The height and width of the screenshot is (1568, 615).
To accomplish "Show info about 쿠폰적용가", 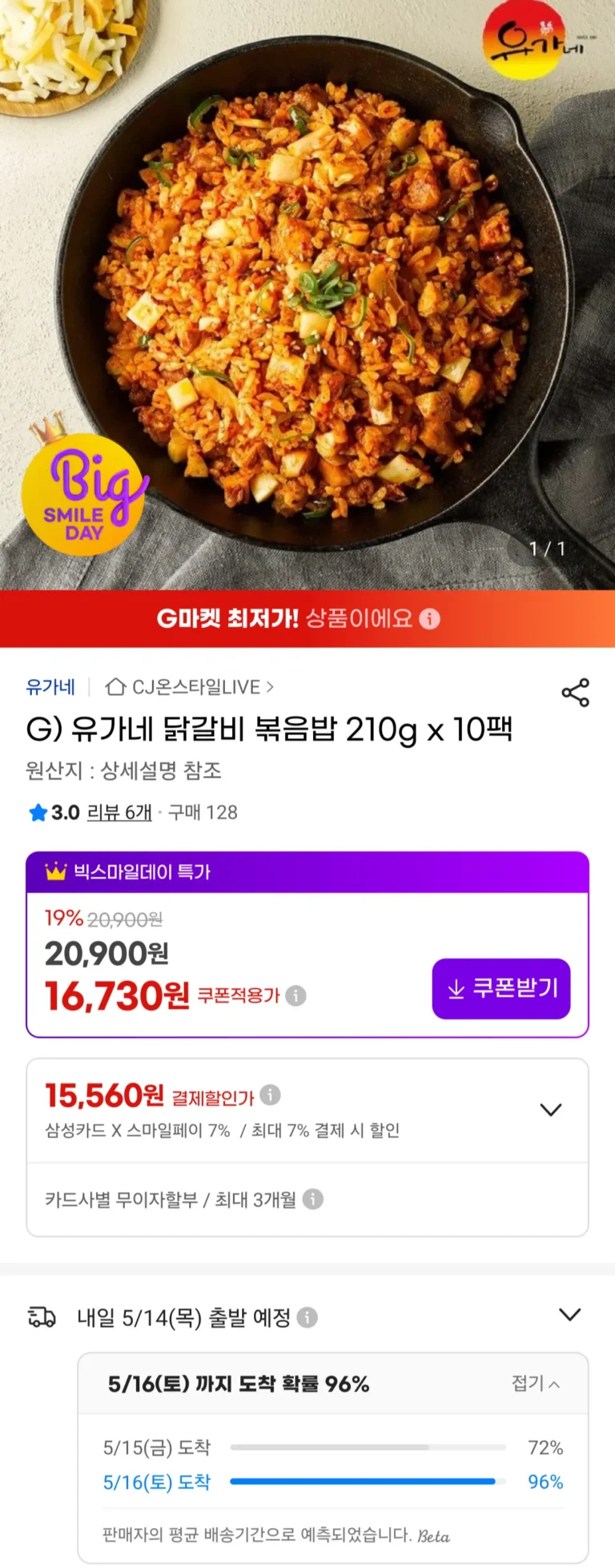I will pos(296,995).
